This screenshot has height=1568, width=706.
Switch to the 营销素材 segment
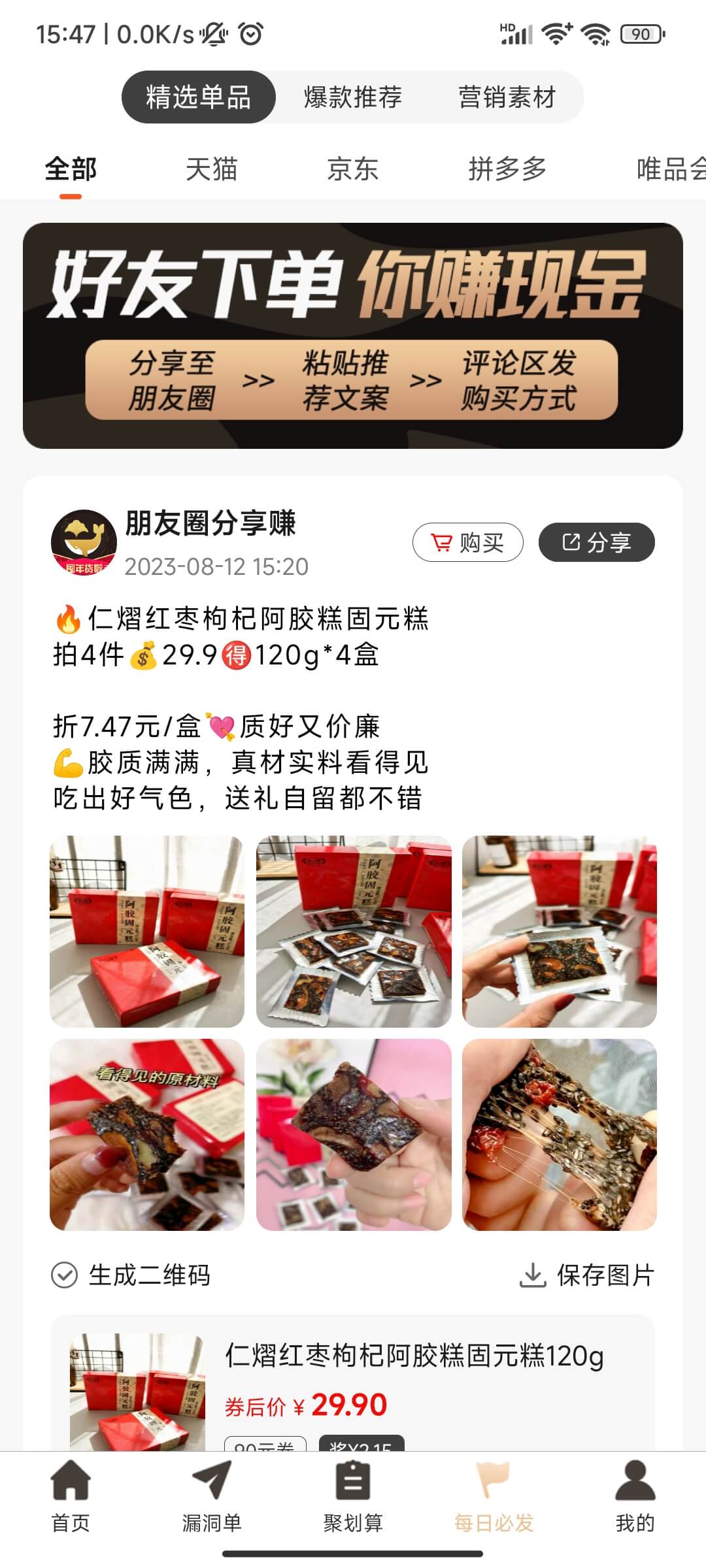[x=507, y=97]
